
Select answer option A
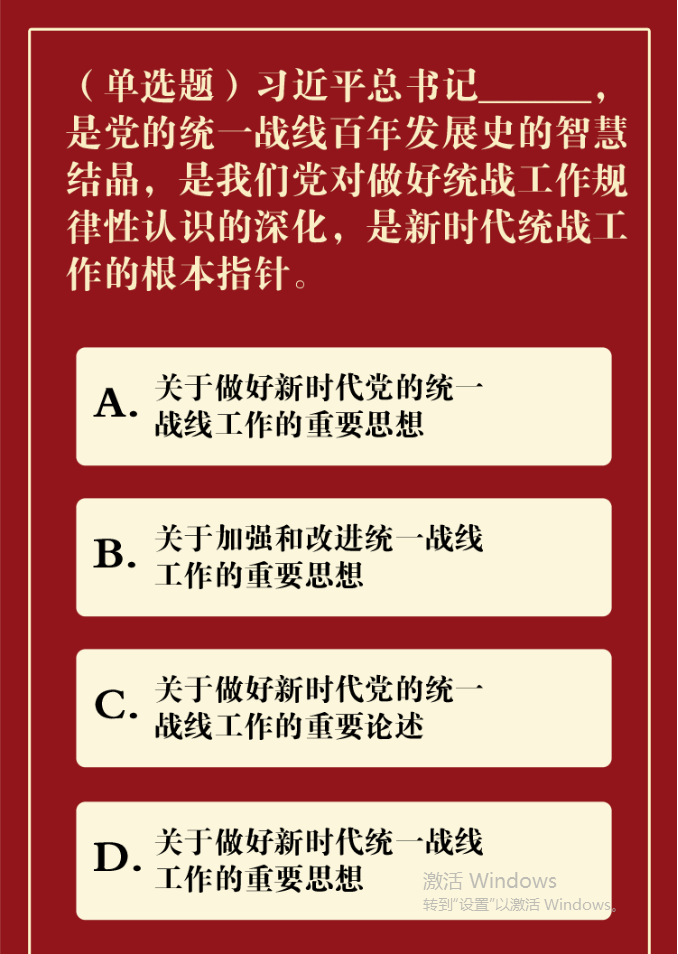(x=343, y=406)
